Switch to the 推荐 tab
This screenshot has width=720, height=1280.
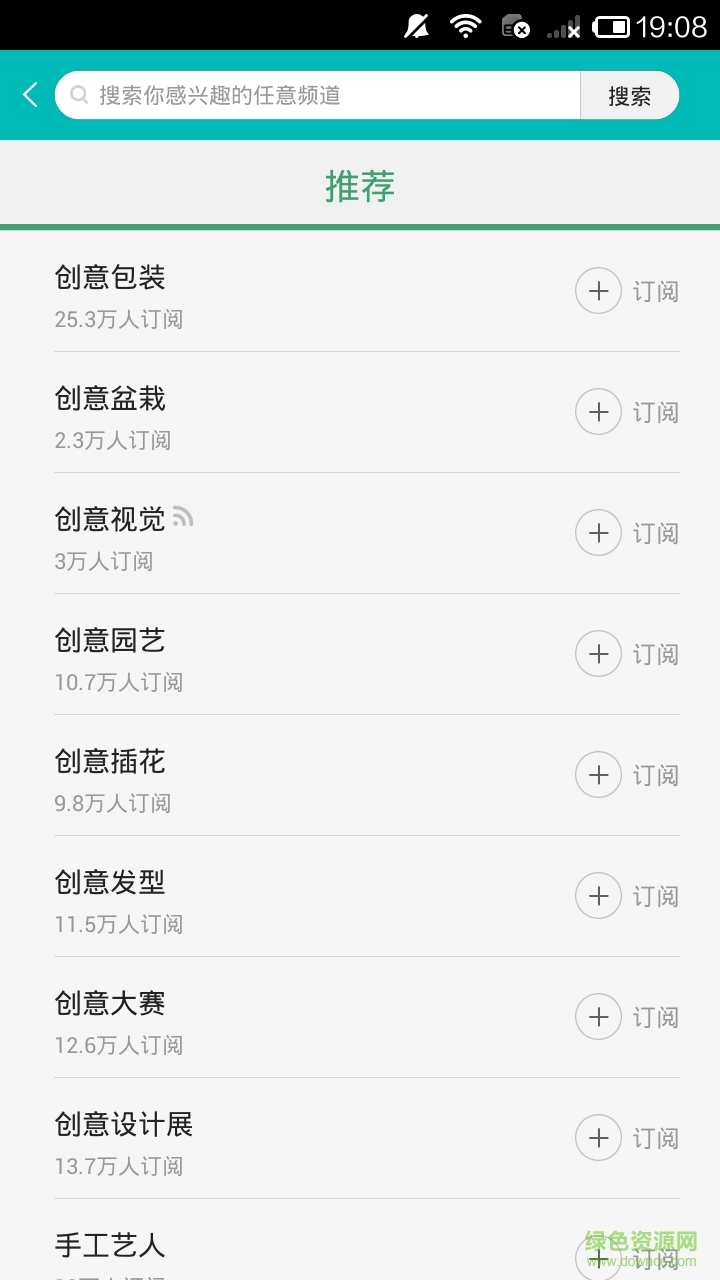pyautogui.click(x=360, y=186)
